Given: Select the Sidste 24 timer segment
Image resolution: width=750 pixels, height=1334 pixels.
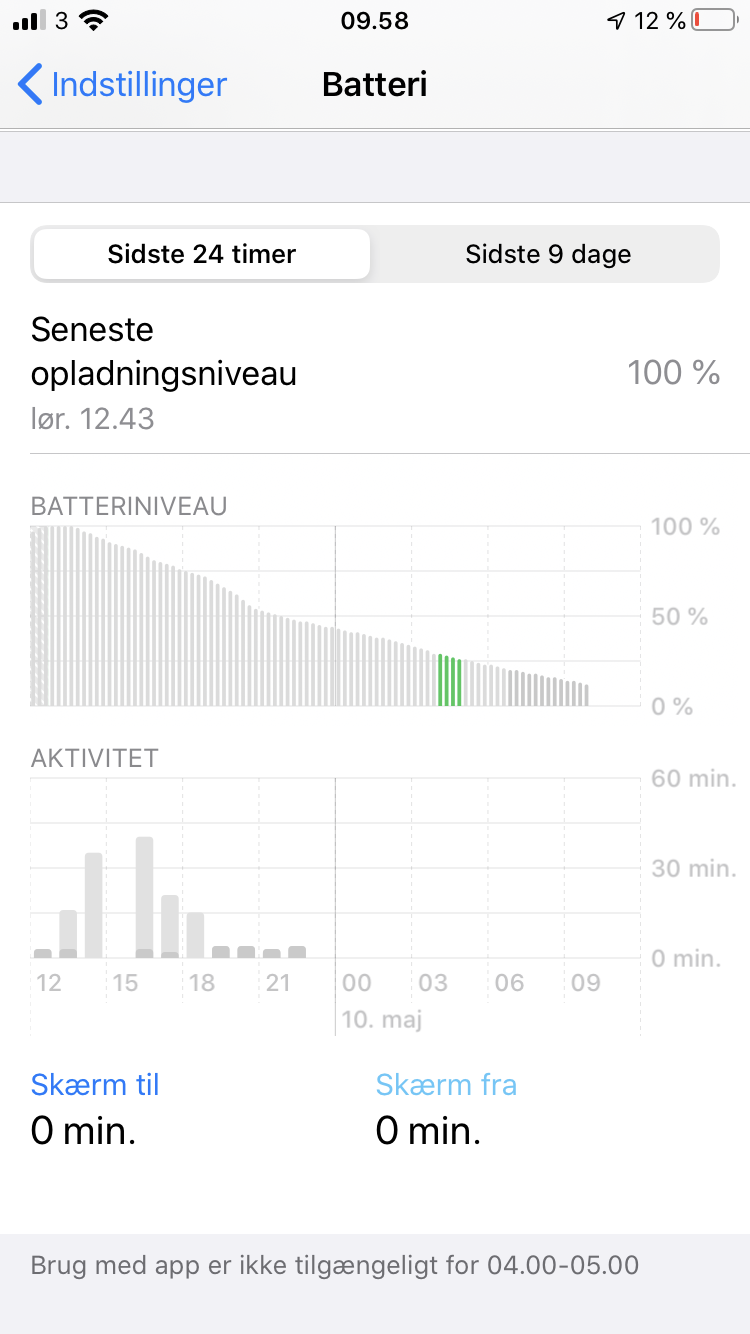Looking at the screenshot, I should coord(202,254).
